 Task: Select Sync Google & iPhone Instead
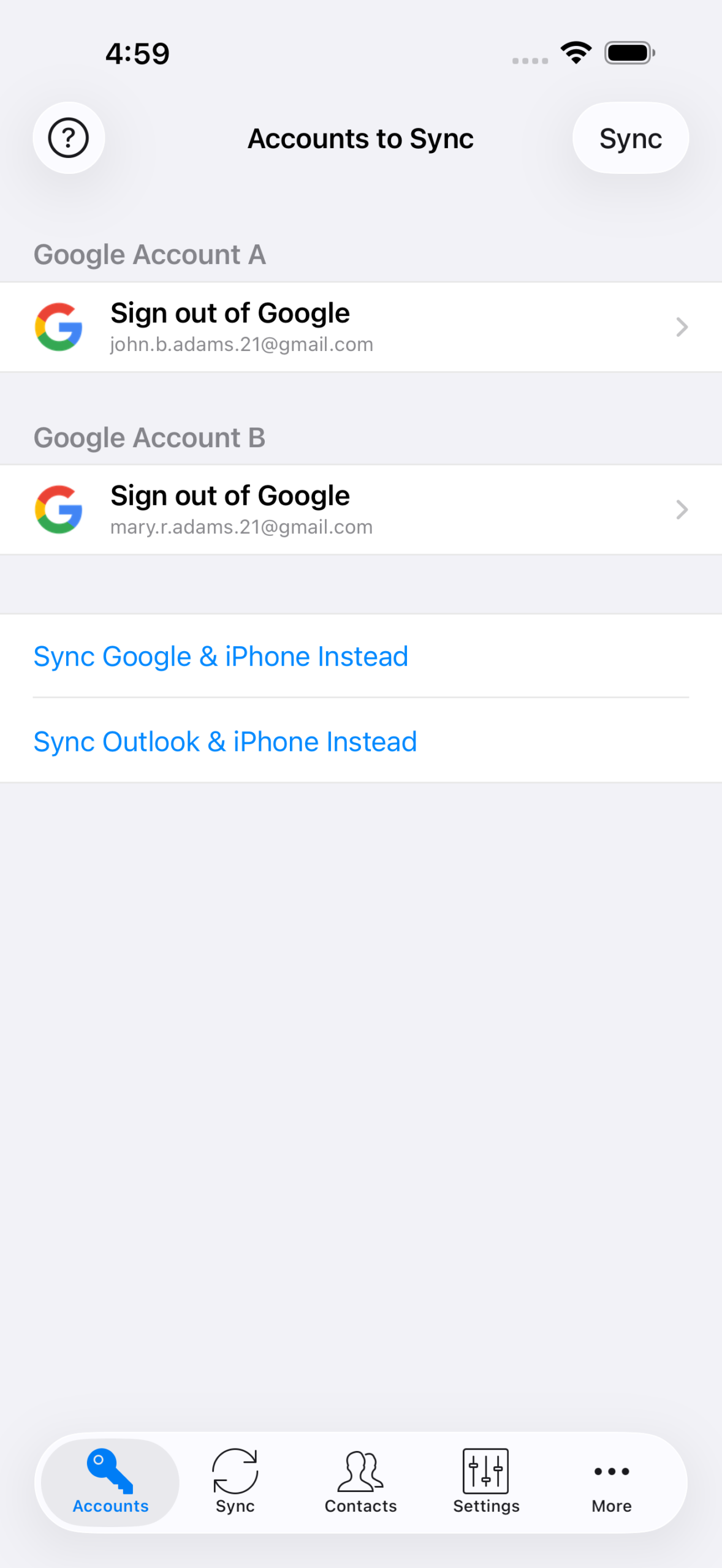(221, 655)
